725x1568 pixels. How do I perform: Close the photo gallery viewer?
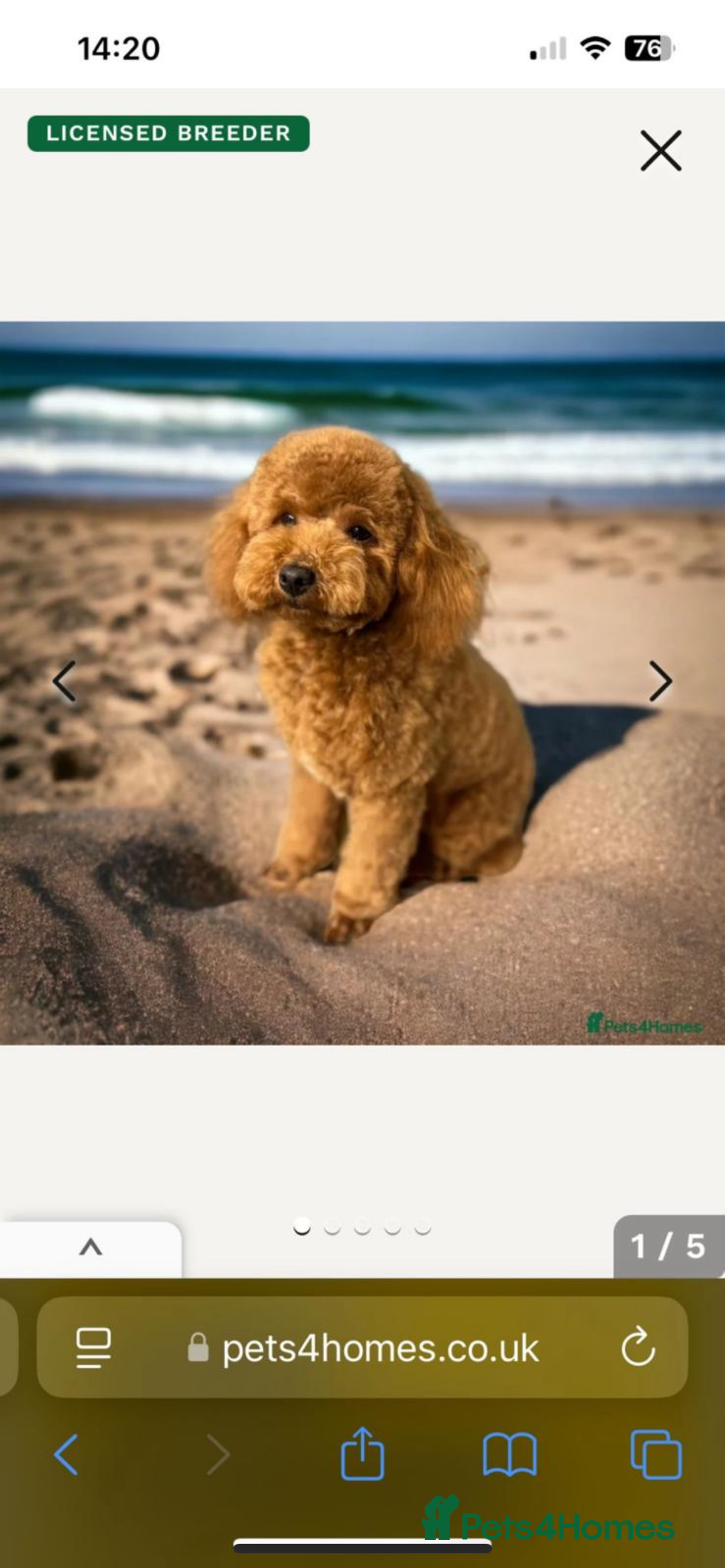click(x=661, y=151)
